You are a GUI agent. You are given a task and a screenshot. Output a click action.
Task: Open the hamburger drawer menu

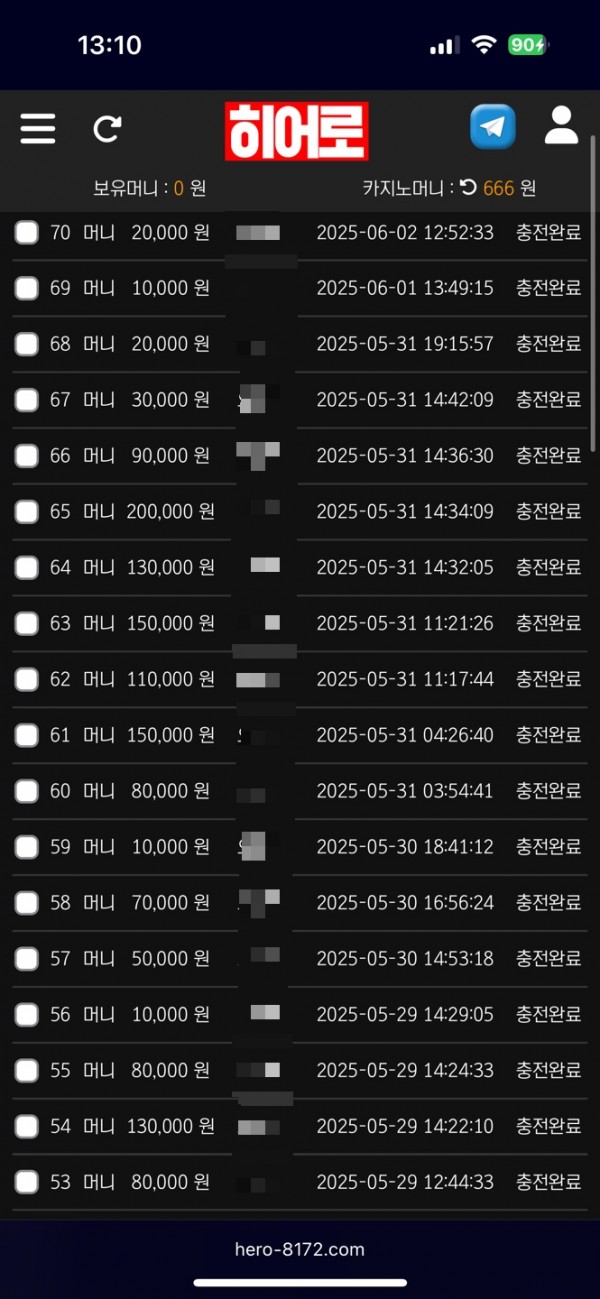point(38,128)
